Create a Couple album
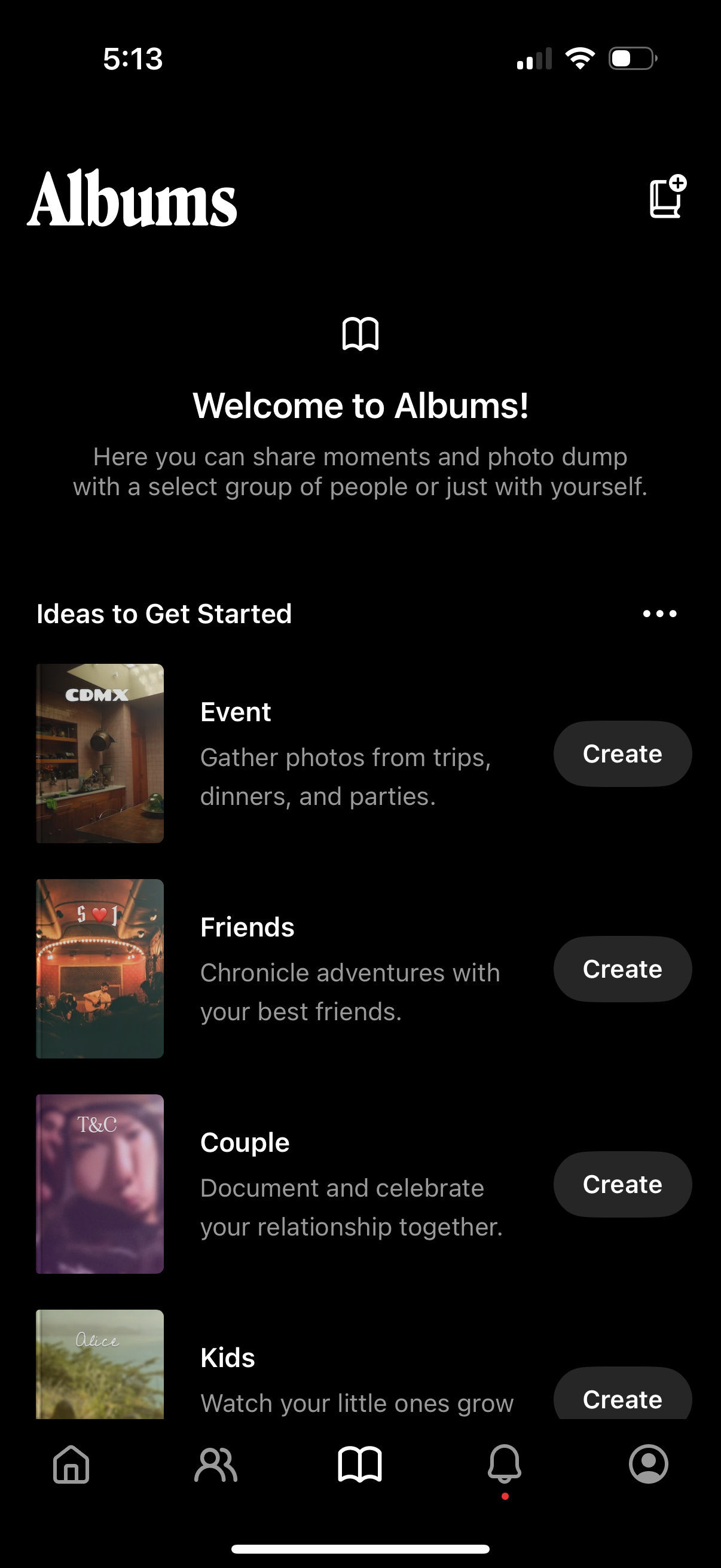Image resolution: width=721 pixels, height=1568 pixels. point(622,1184)
